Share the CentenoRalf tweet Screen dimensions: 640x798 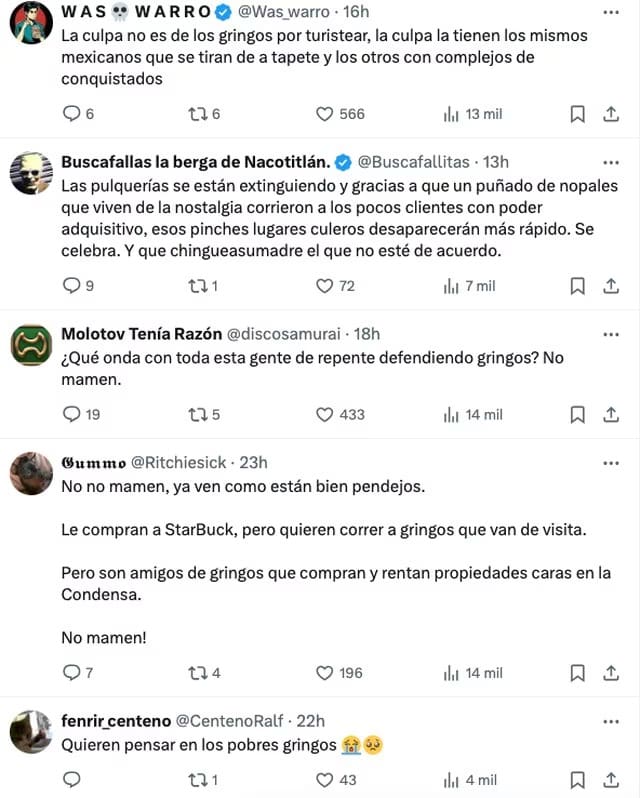tap(610, 780)
